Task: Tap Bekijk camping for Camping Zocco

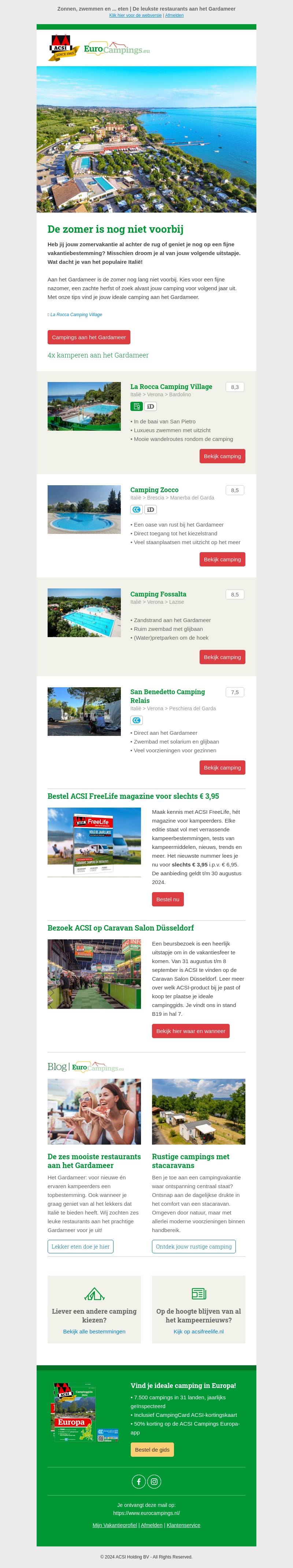Action: 222,560
